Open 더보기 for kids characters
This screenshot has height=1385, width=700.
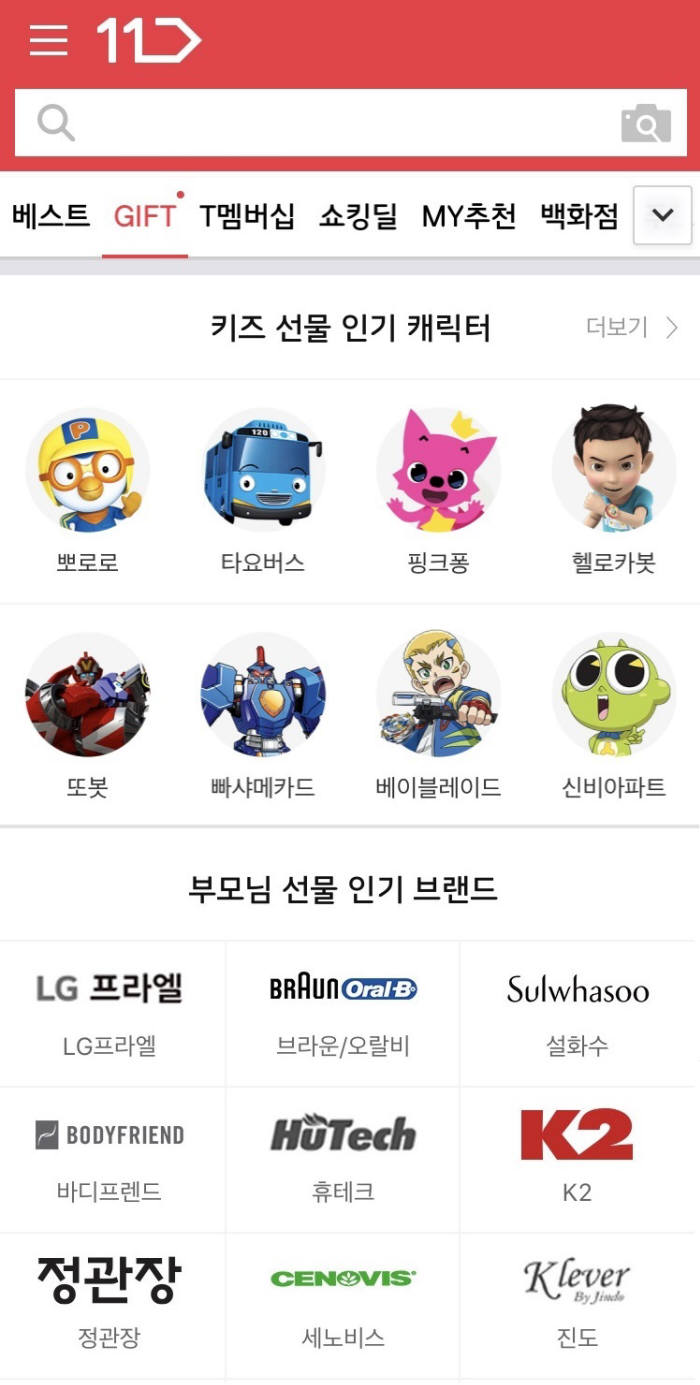click(x=632, y=327)
